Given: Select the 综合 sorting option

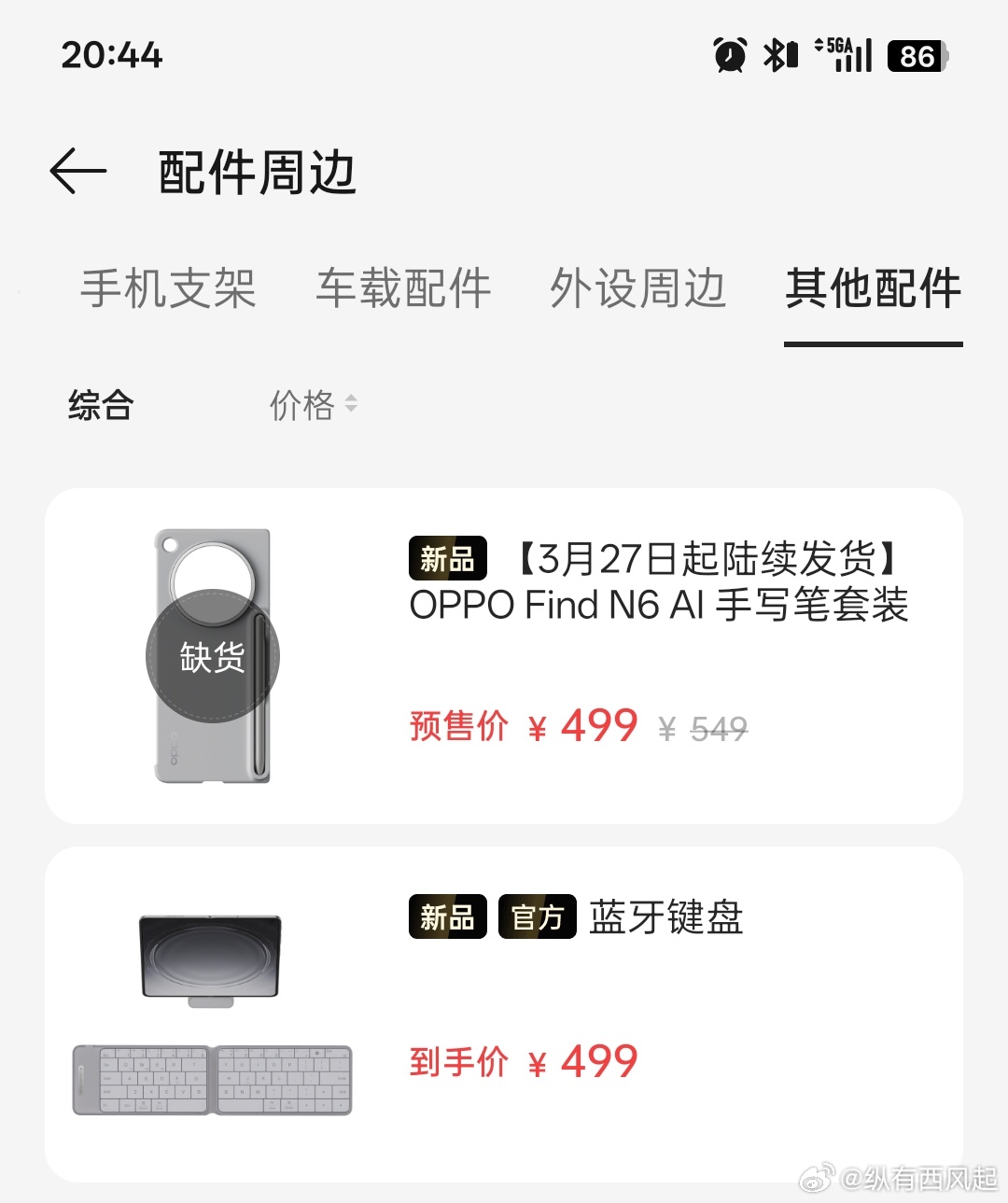Looking at the screenshot, I should pos(98,405).
